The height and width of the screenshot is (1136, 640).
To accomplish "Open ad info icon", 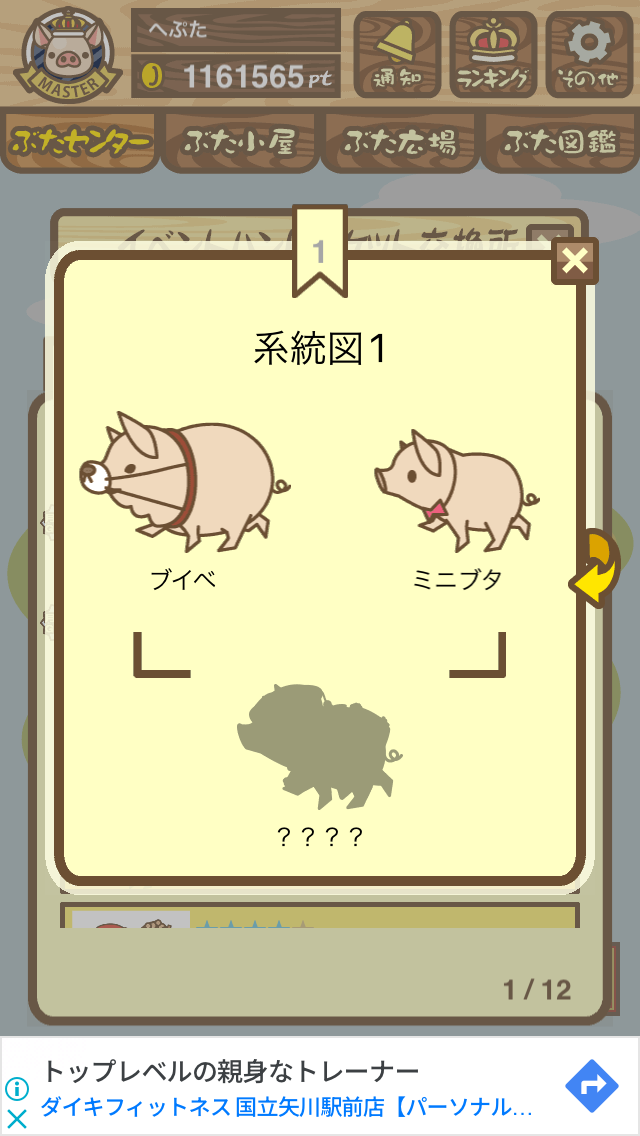I will 16,1088.
